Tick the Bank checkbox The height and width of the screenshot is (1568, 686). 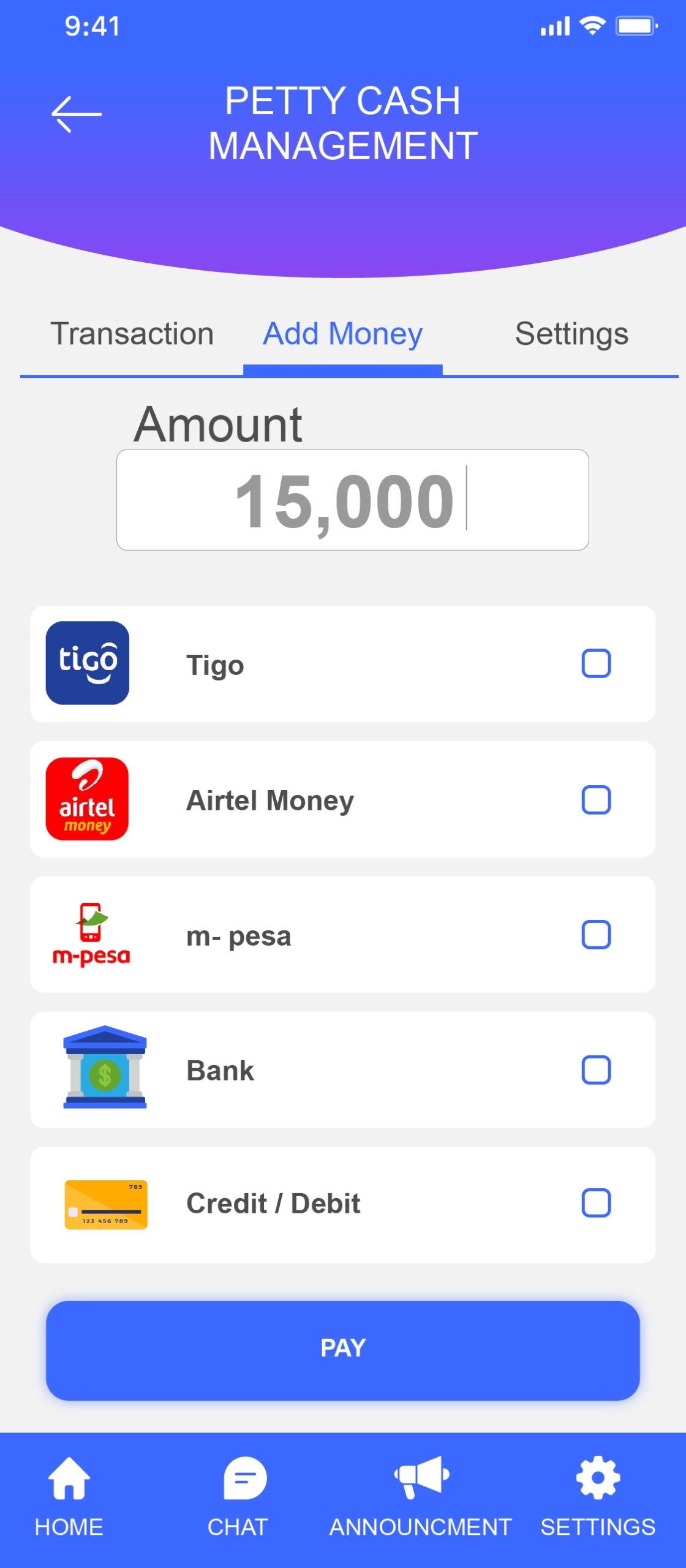click(x=595, y=1070)
